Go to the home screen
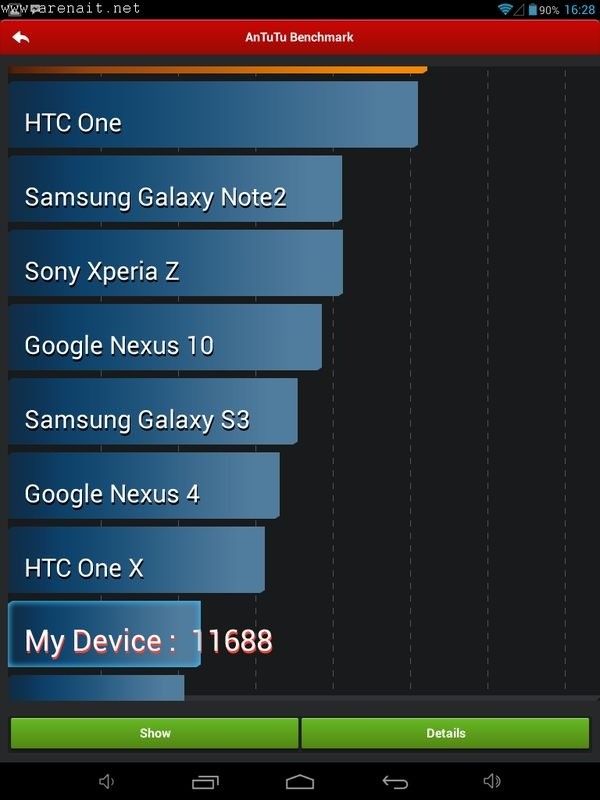 (x=300, y=781)
